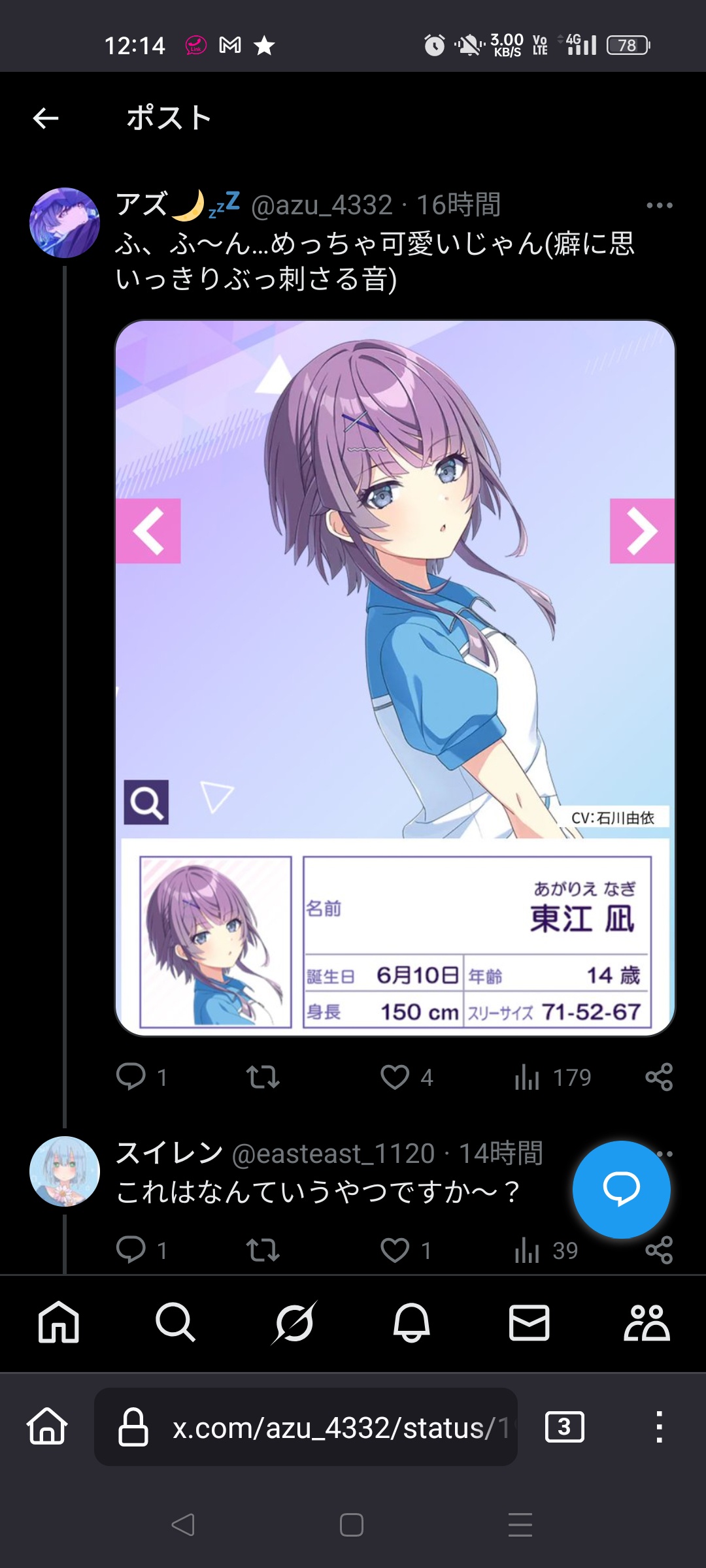Open the attached character image
Image resolution: width=706 pixels, height=1568 pixels.
tap(395, 678)
